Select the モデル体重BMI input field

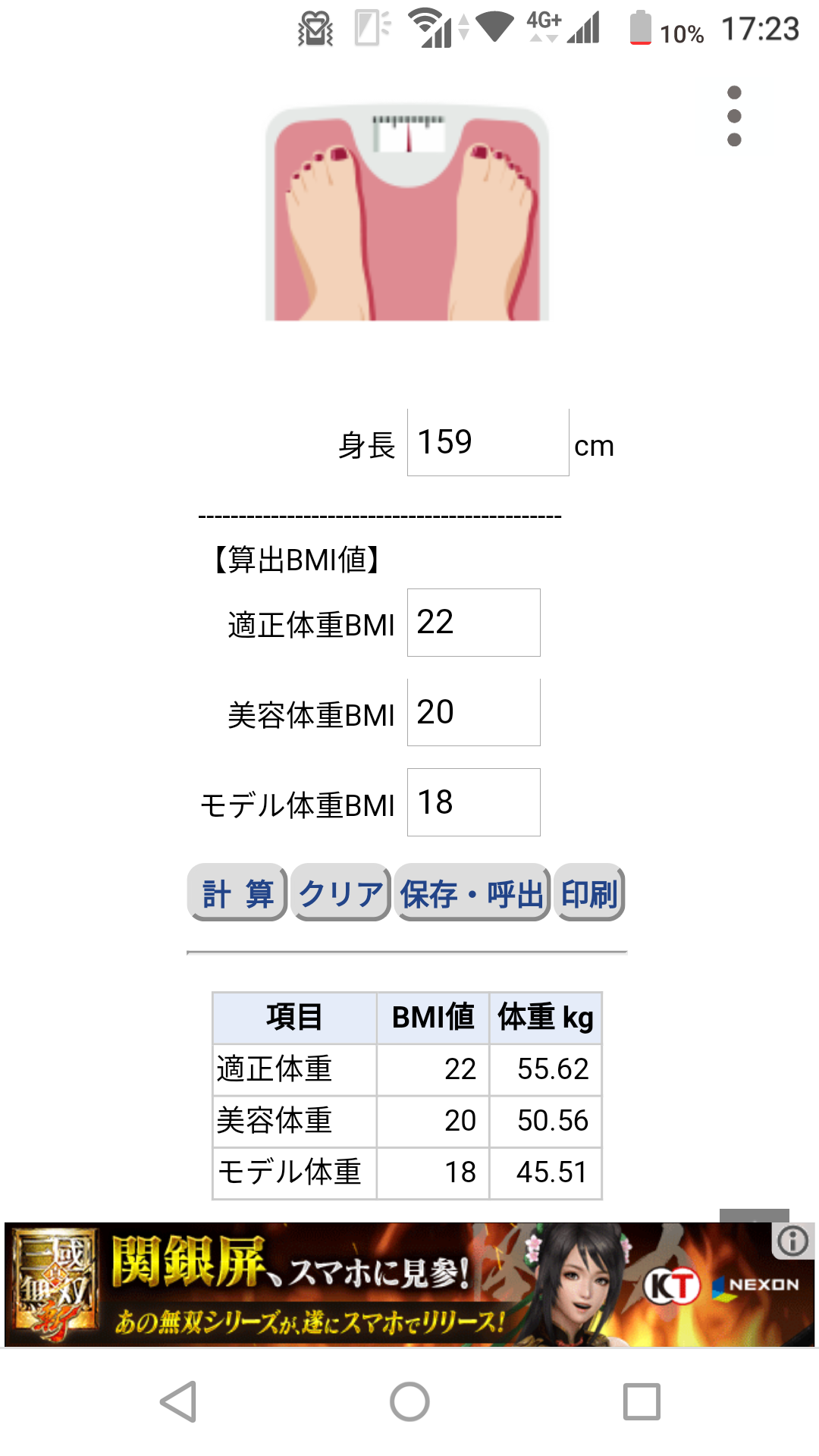pyautogui.click(x=473, y=802)
